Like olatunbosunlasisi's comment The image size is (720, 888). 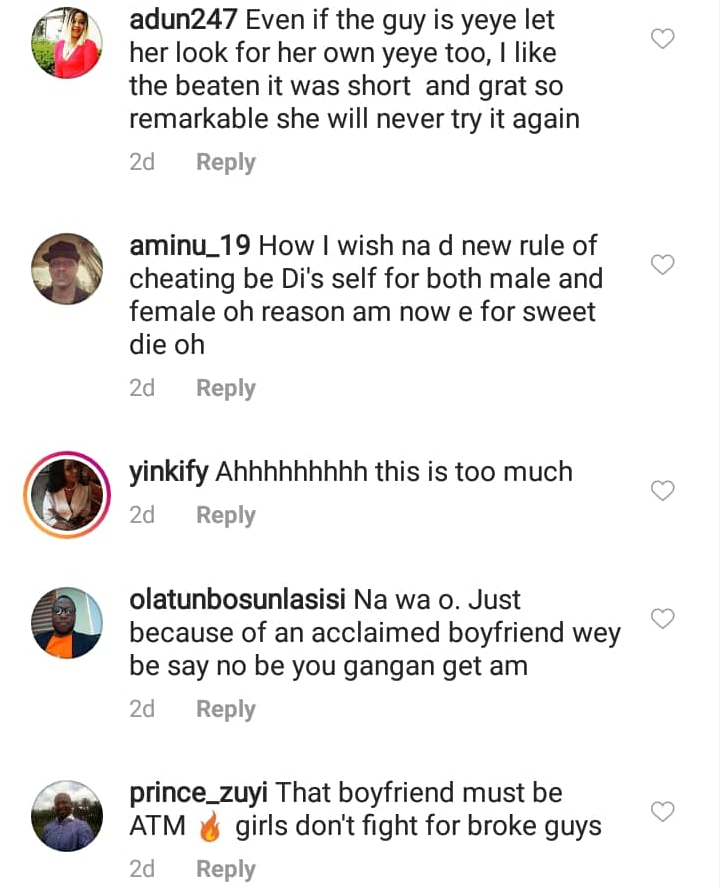tap(662, 619)
